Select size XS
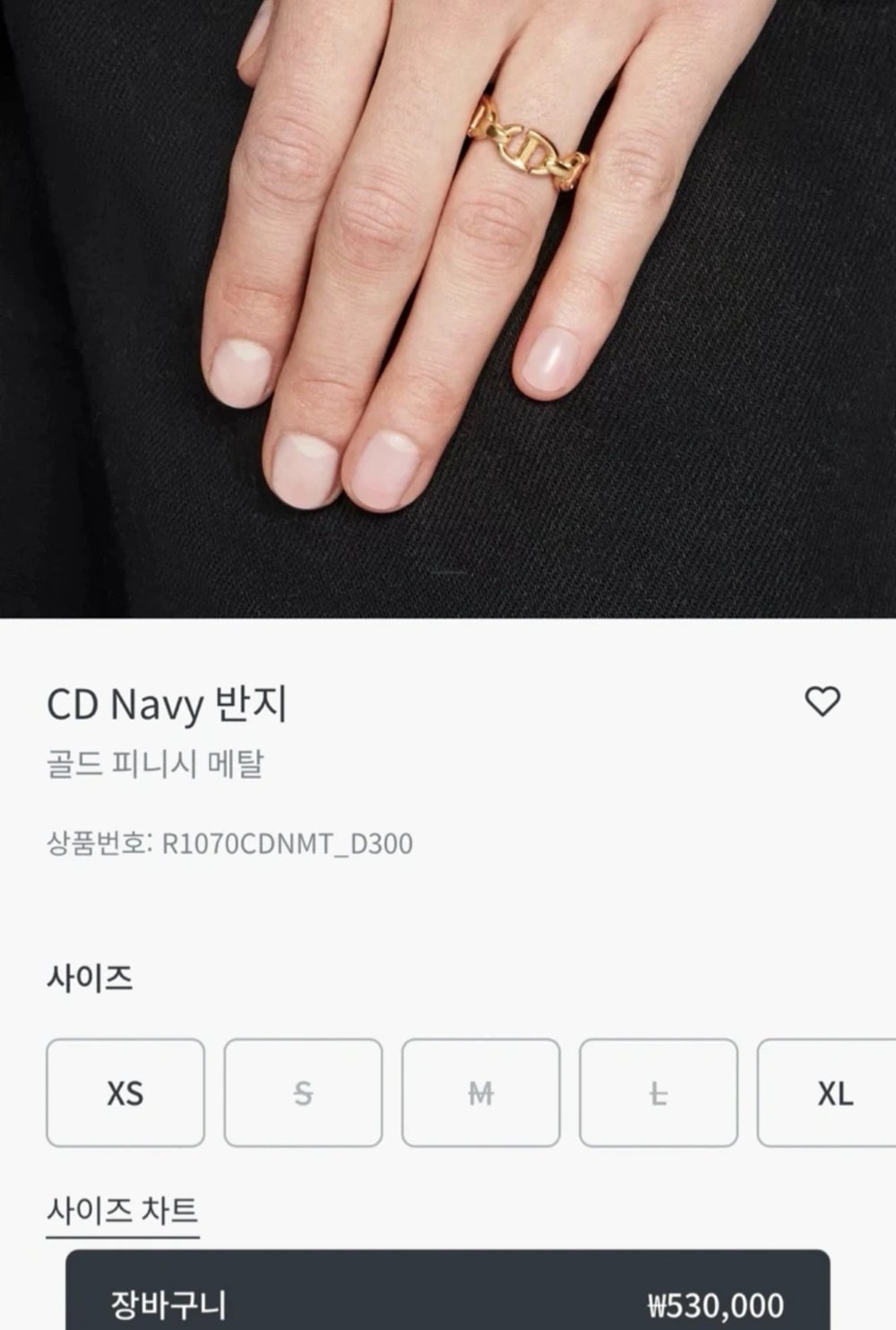This screenshot has width=896, height=1330. pyautogui.click(x=125, y=1092)
